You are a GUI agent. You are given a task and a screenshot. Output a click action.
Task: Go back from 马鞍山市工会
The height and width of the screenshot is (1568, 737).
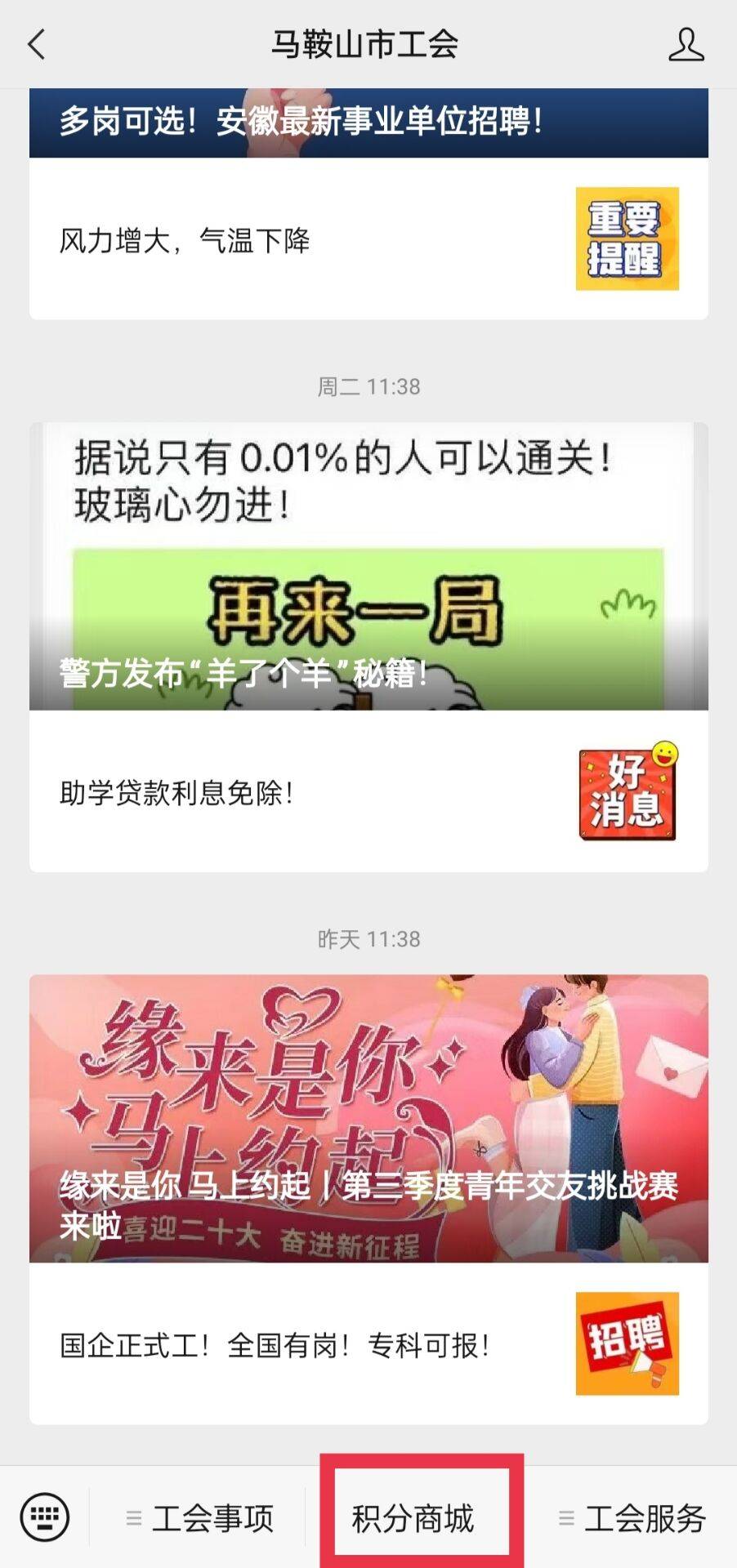point(37,44)
